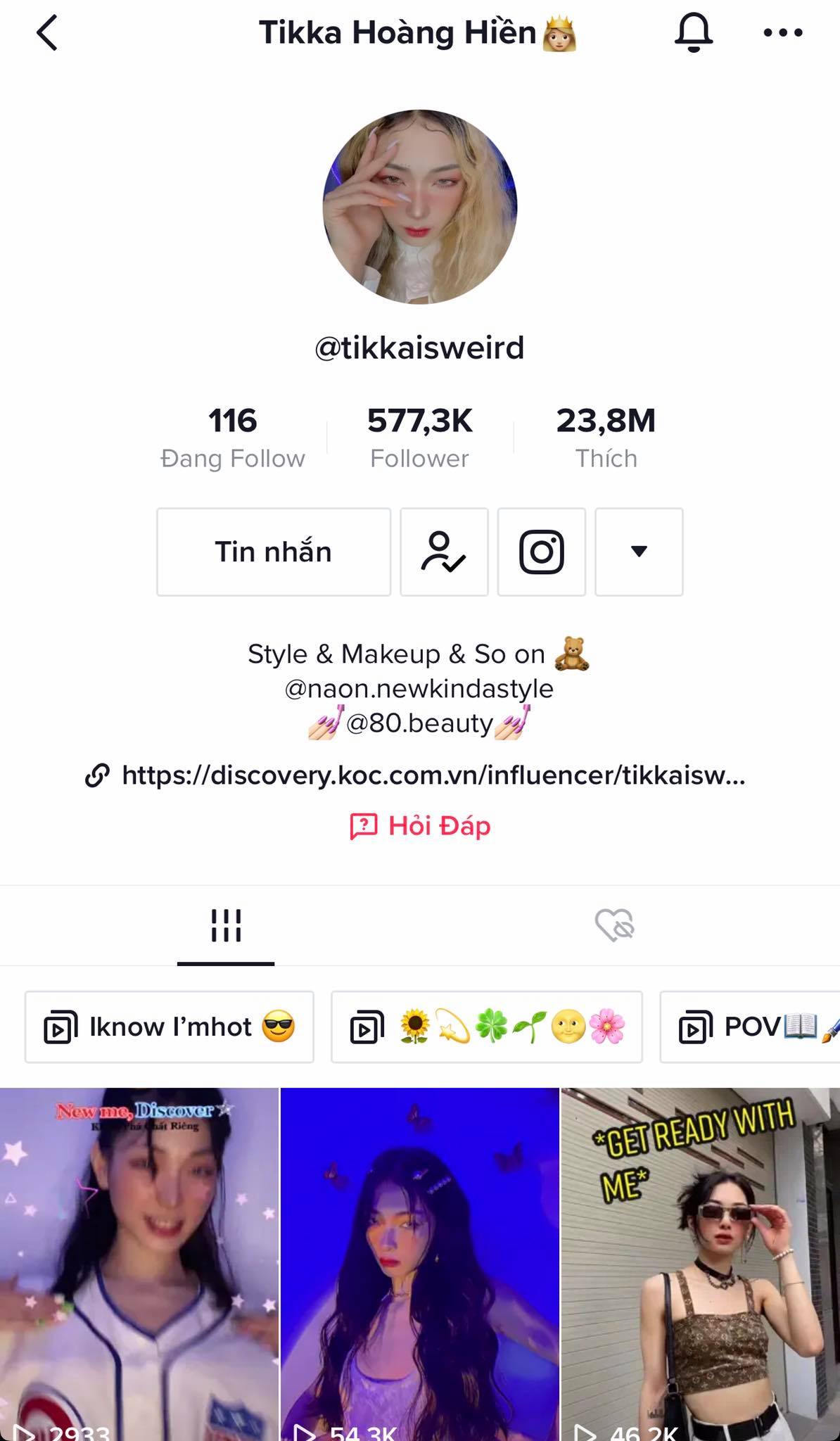This screenshot has height=1441, width=840.
Task: Open the POV playlist
Action: point(750,1027)
